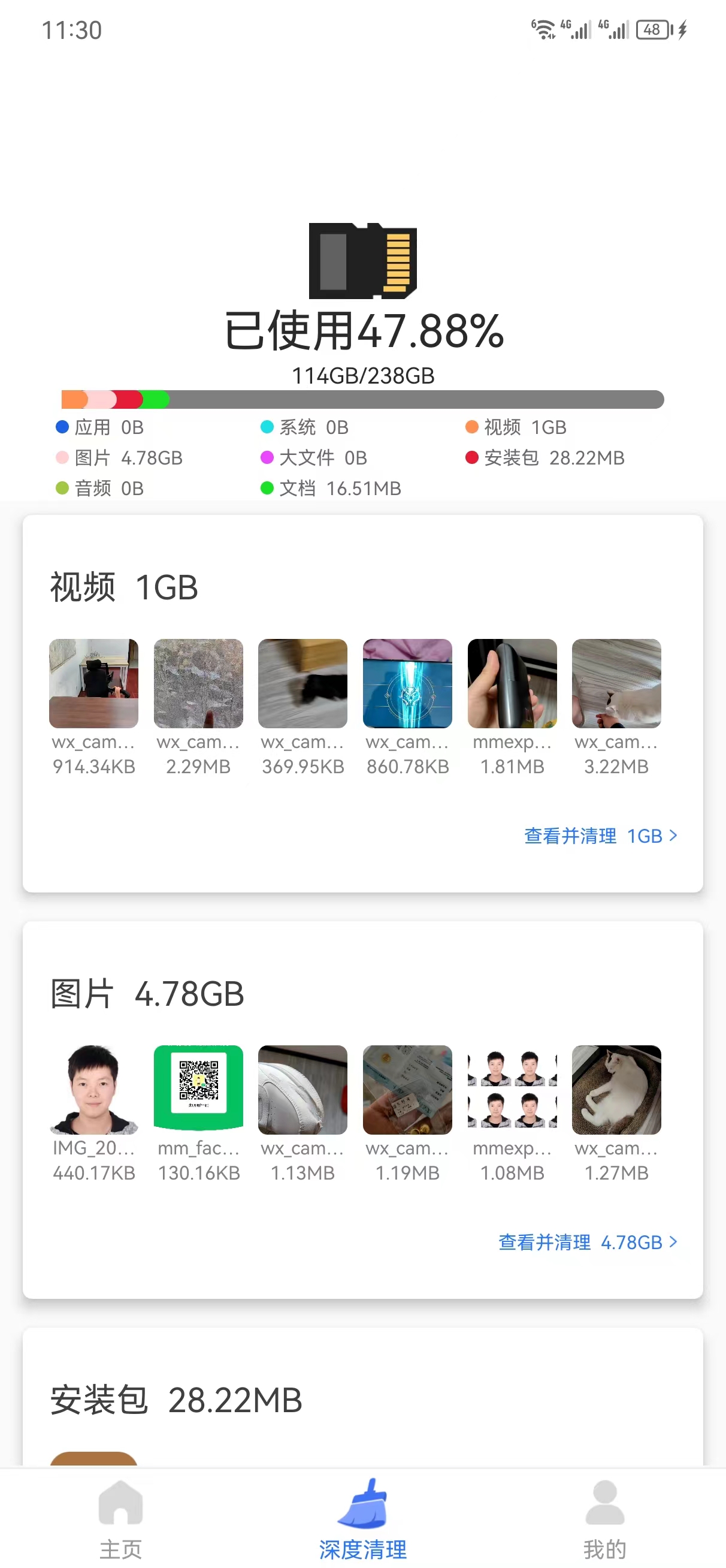Click the green 文档 legend dot

(x=267, y=488)
